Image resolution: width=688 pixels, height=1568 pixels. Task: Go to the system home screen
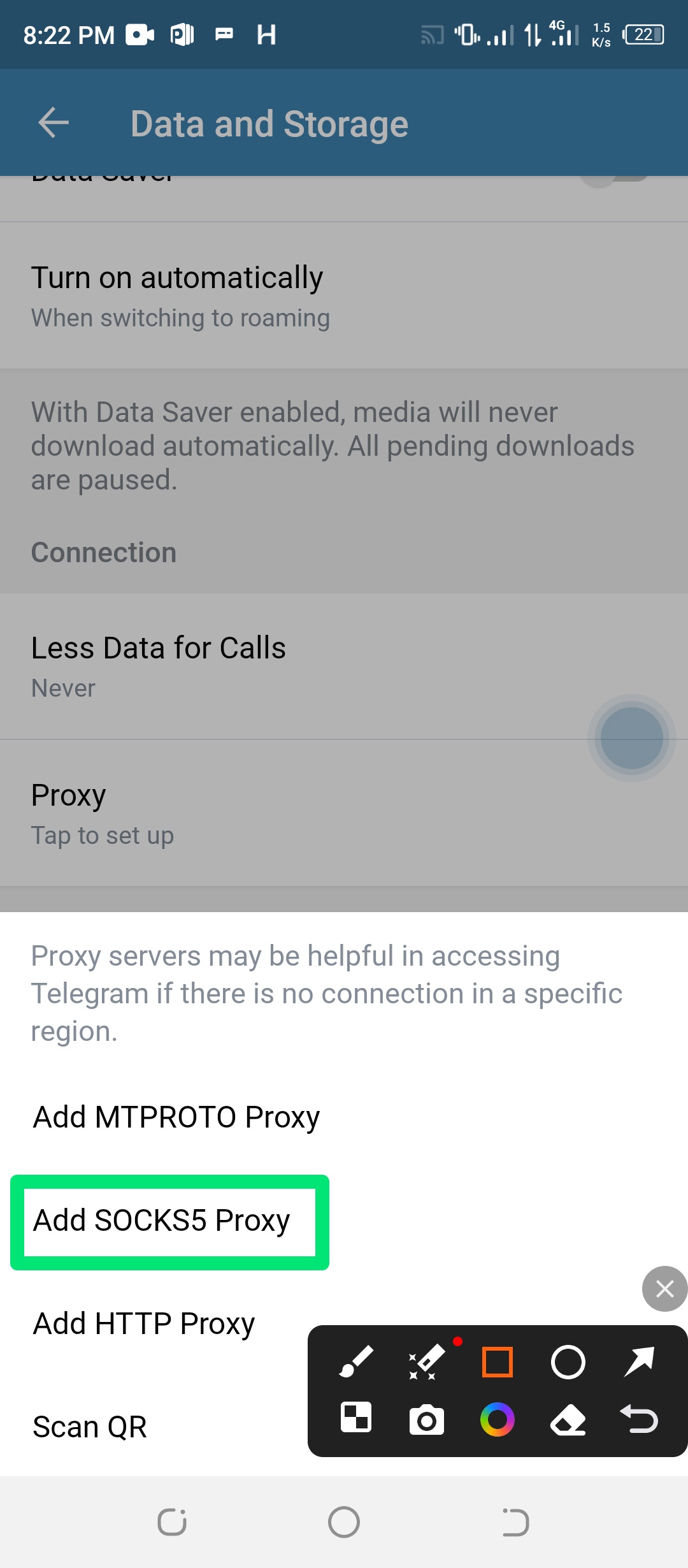point(344,1522)
